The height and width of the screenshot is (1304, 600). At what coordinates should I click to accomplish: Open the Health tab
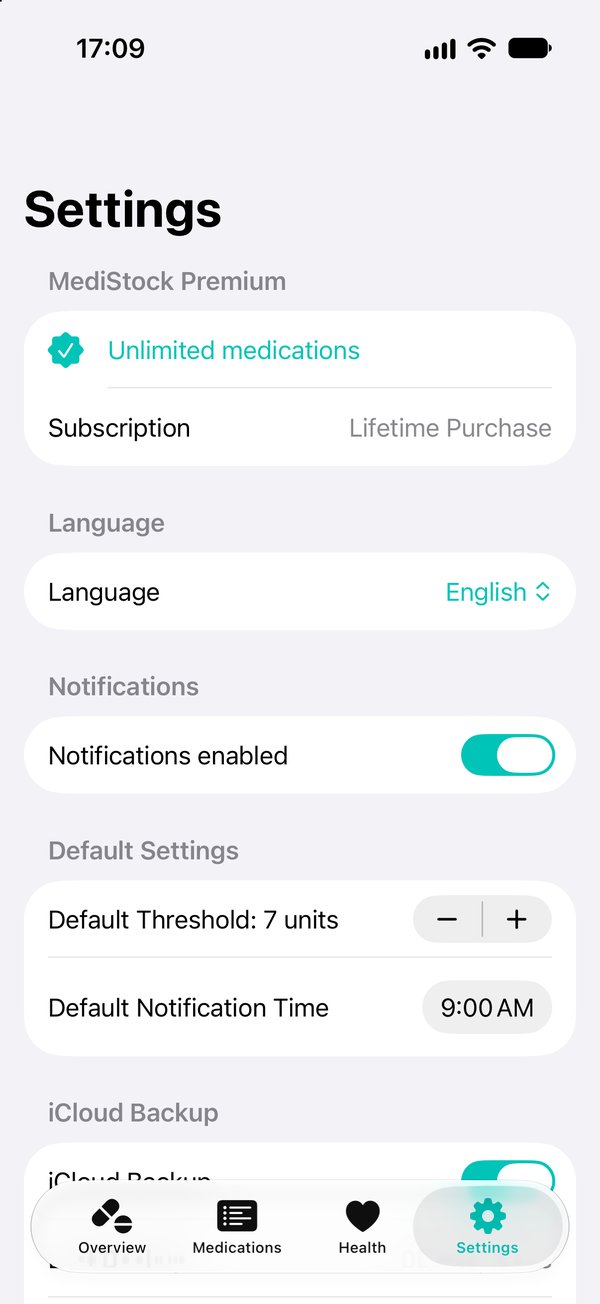362,1227
